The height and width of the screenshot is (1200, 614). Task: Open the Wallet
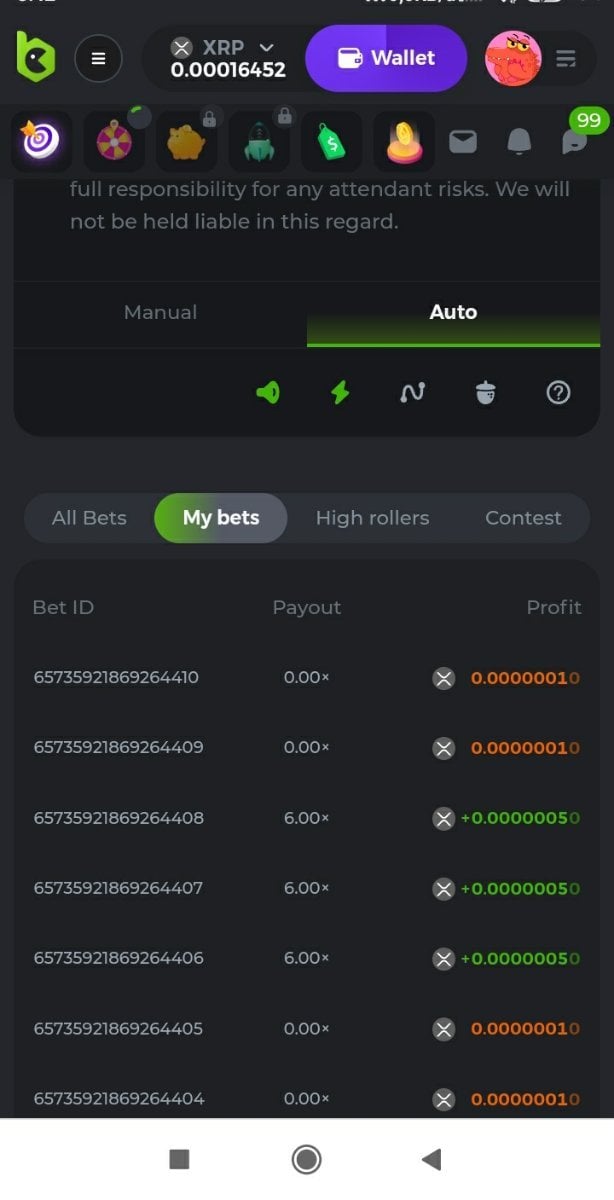(x=386, y=58)
